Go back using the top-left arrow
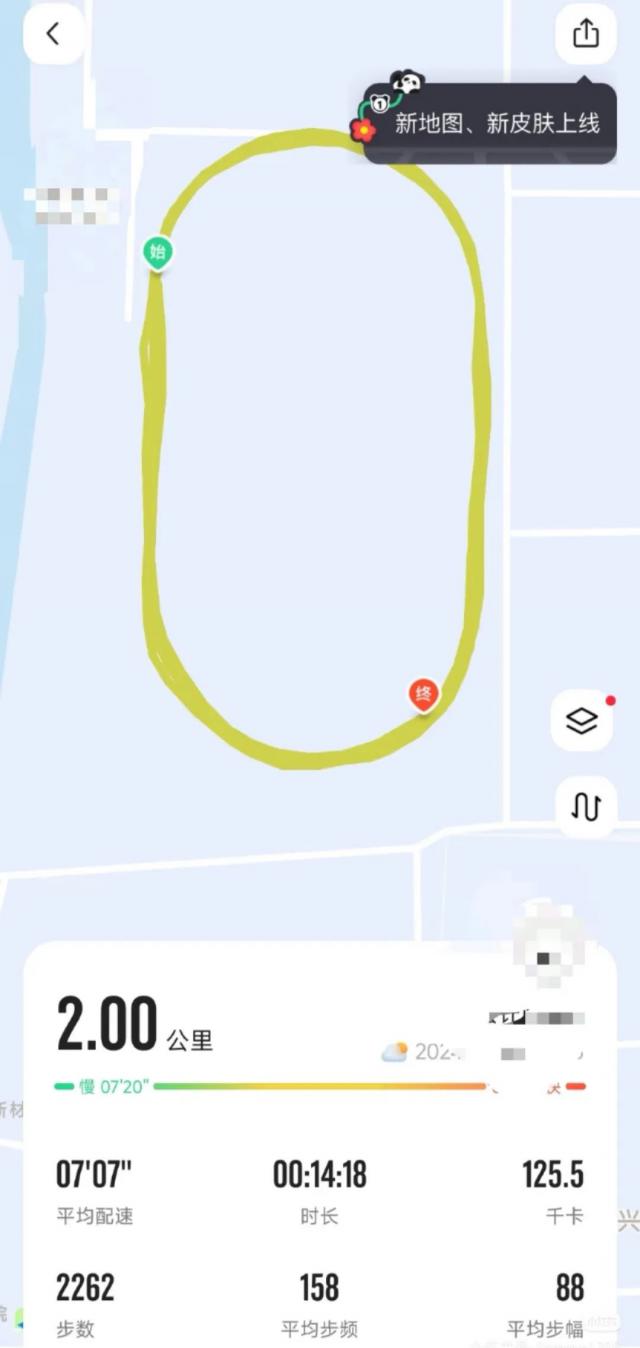Screen dimensions: 640x1348 coord(53,34)
